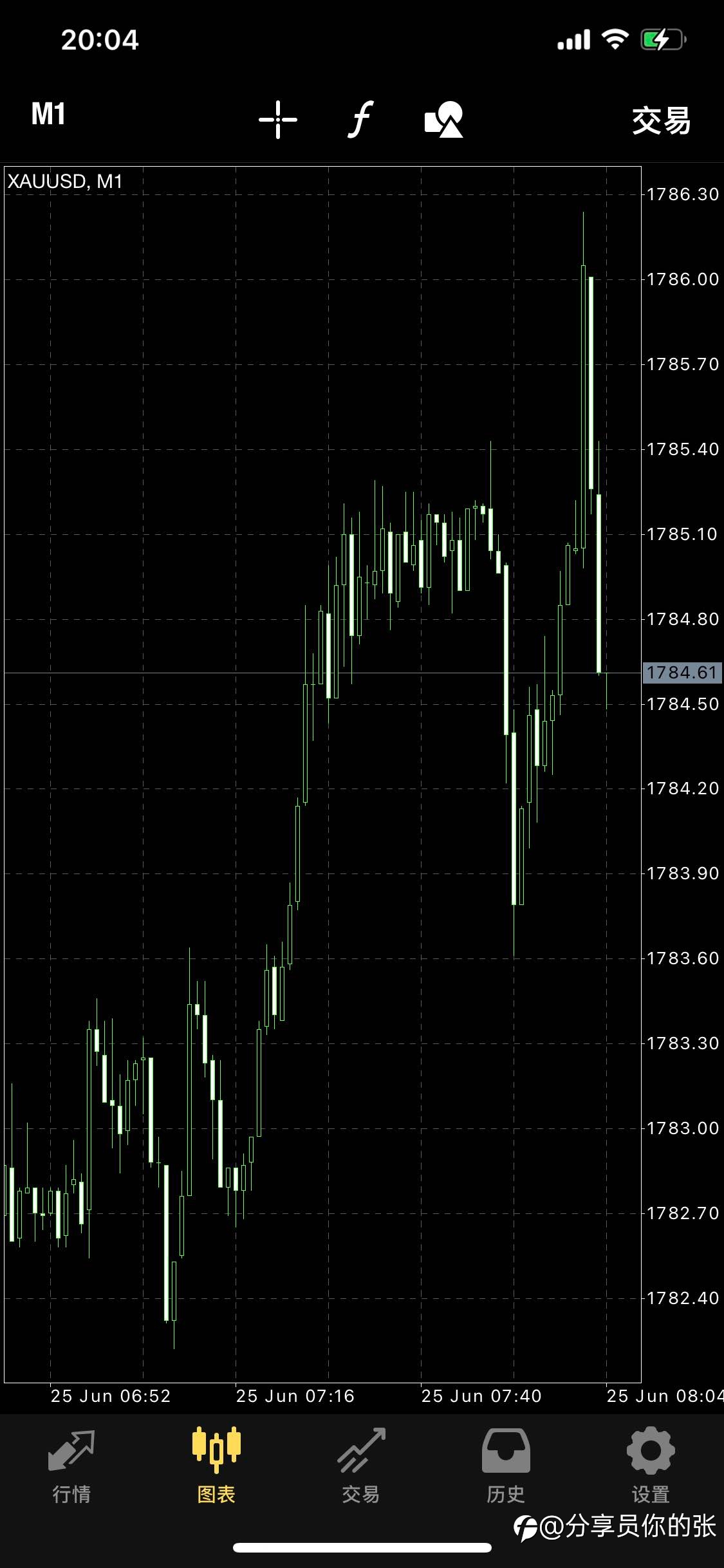Open the indicators function icon
The image size is (724, 1568).
coord(361,119)
